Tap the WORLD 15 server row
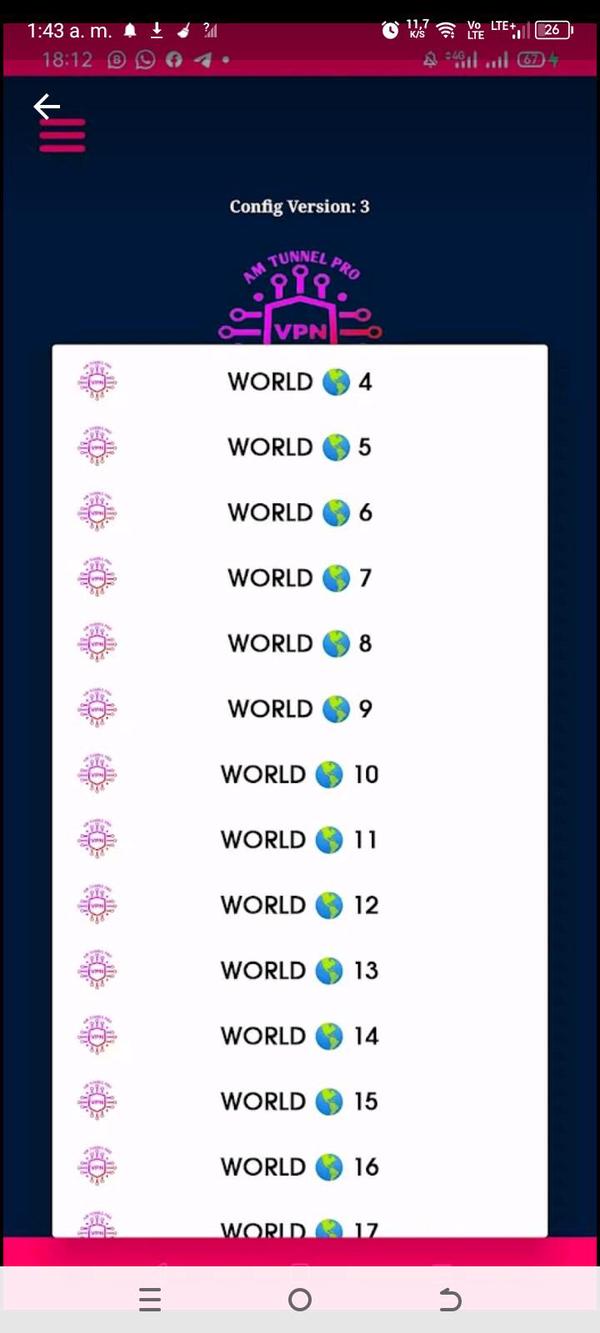600x1333 pixels. pyautogui.click(x=299, y=1101)
